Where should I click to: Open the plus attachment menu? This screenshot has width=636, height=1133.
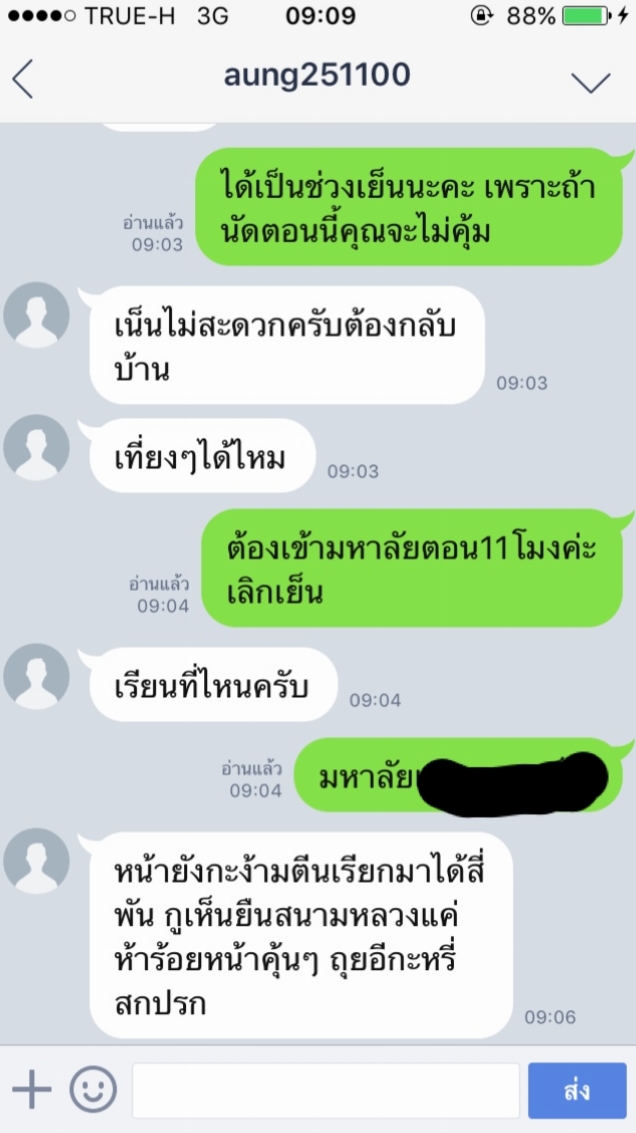pos(31,1090)
